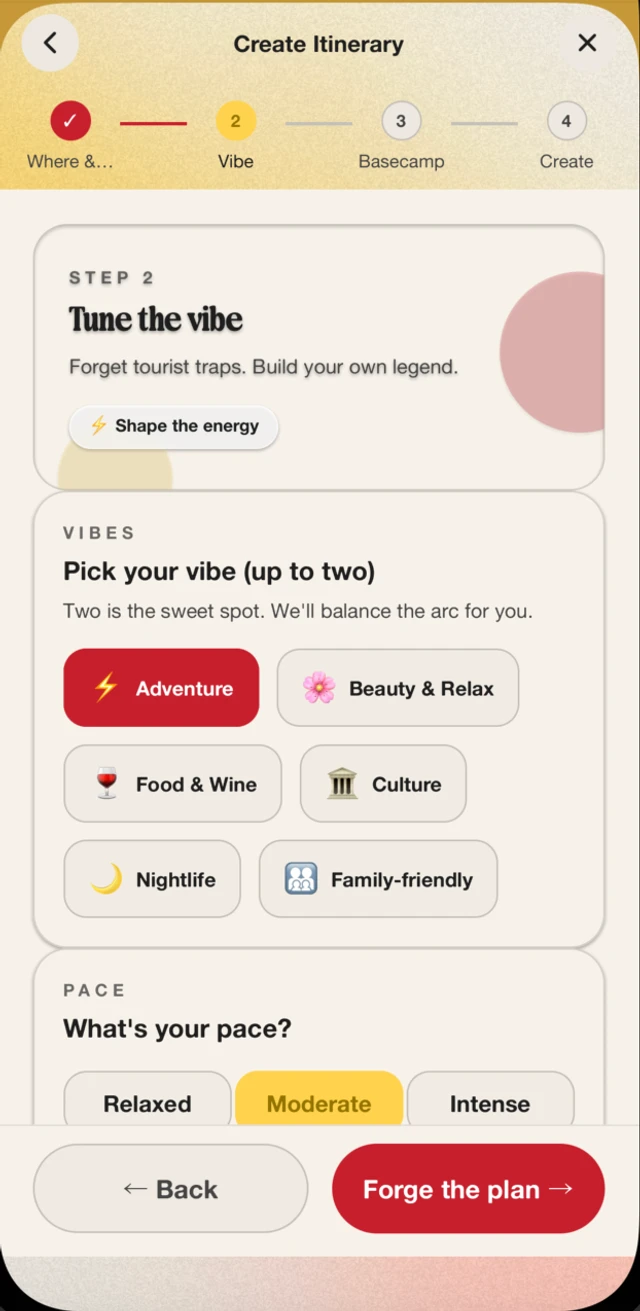Screen dimensions: 640x1311
Task: Jump to the Basecamp step
Action: [x=400, y=122]
